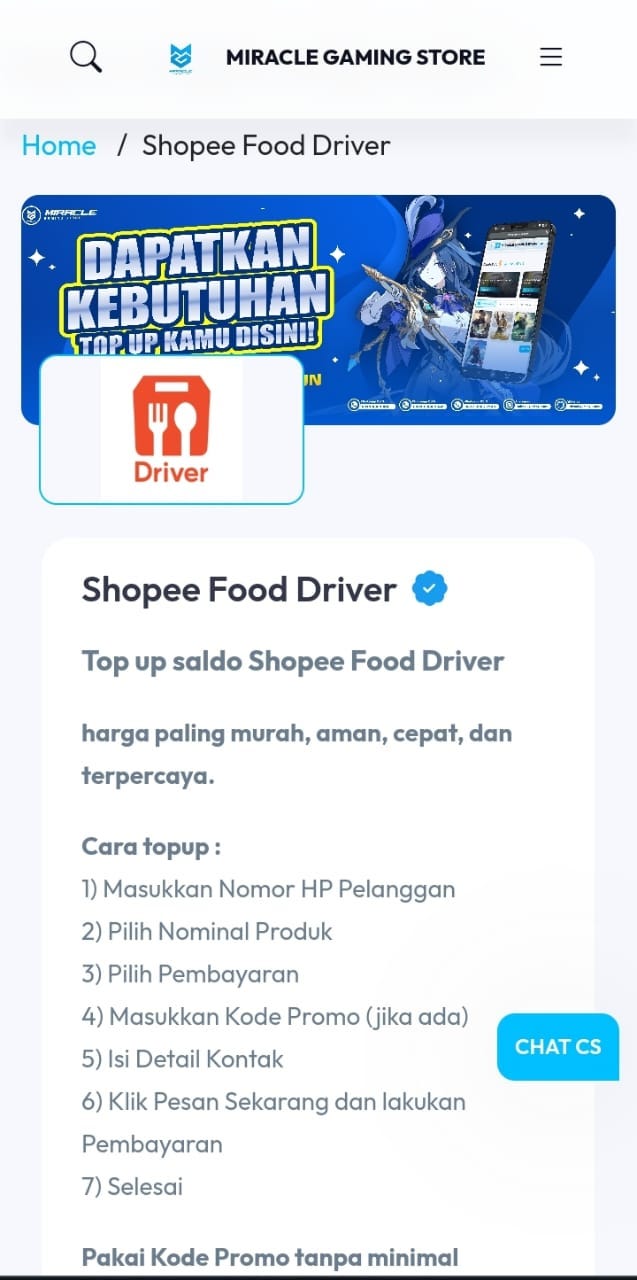Screen dimensions: 637x1280
Task: Open the hamburger menu
Action: pos(551,57)
